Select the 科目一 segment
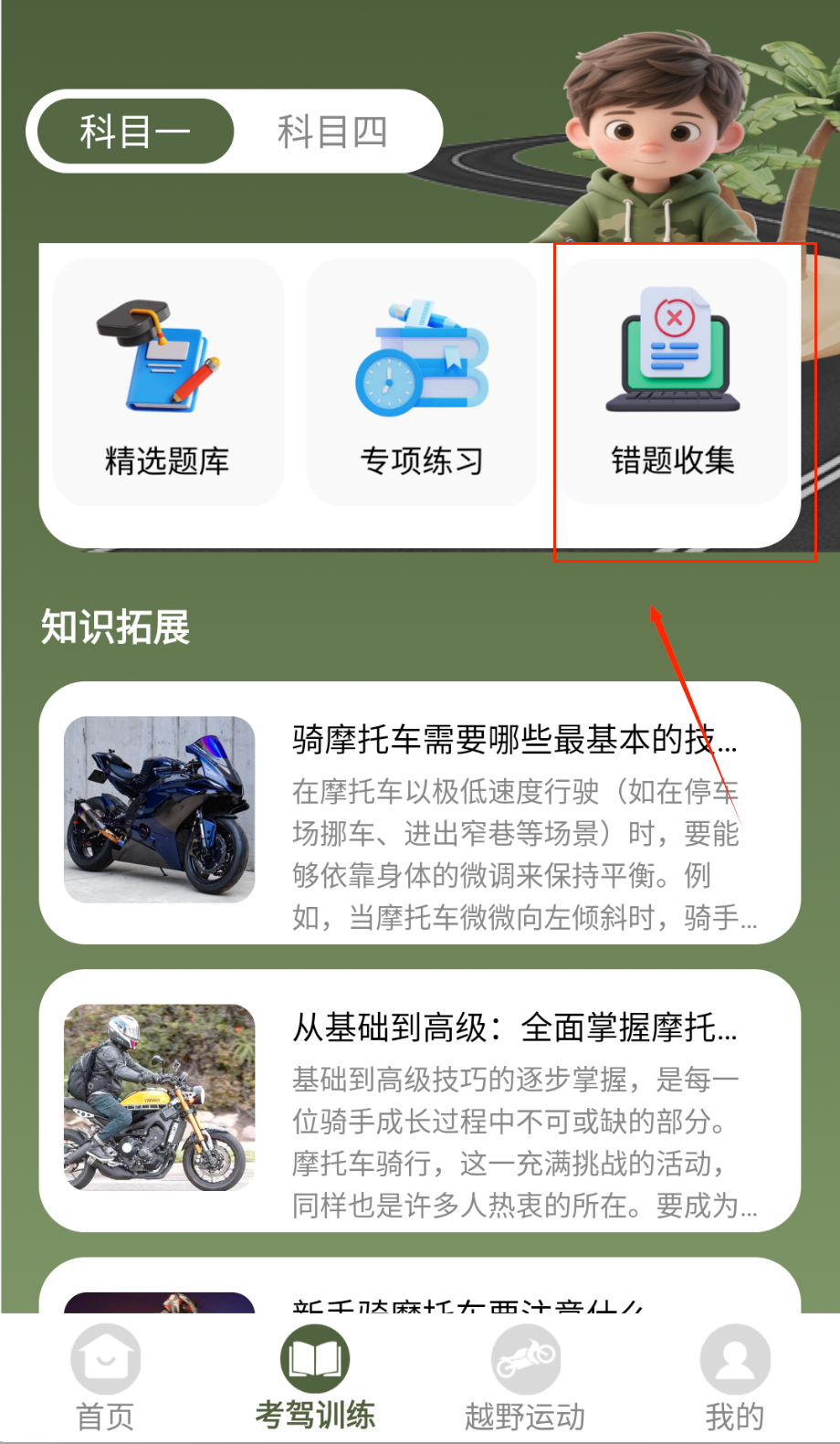 coord(135,132)
